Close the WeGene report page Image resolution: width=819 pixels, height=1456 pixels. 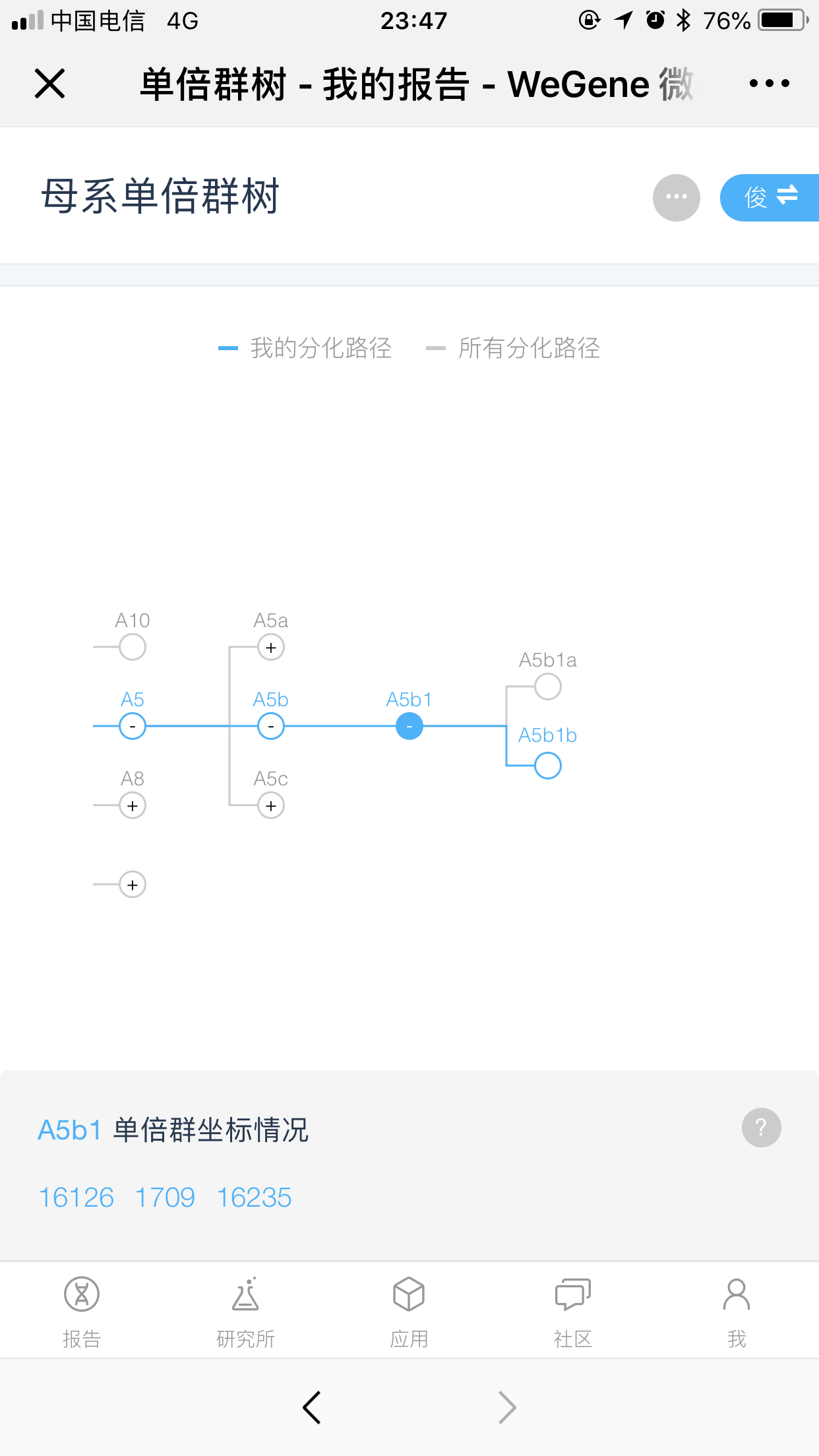[49, 84]
